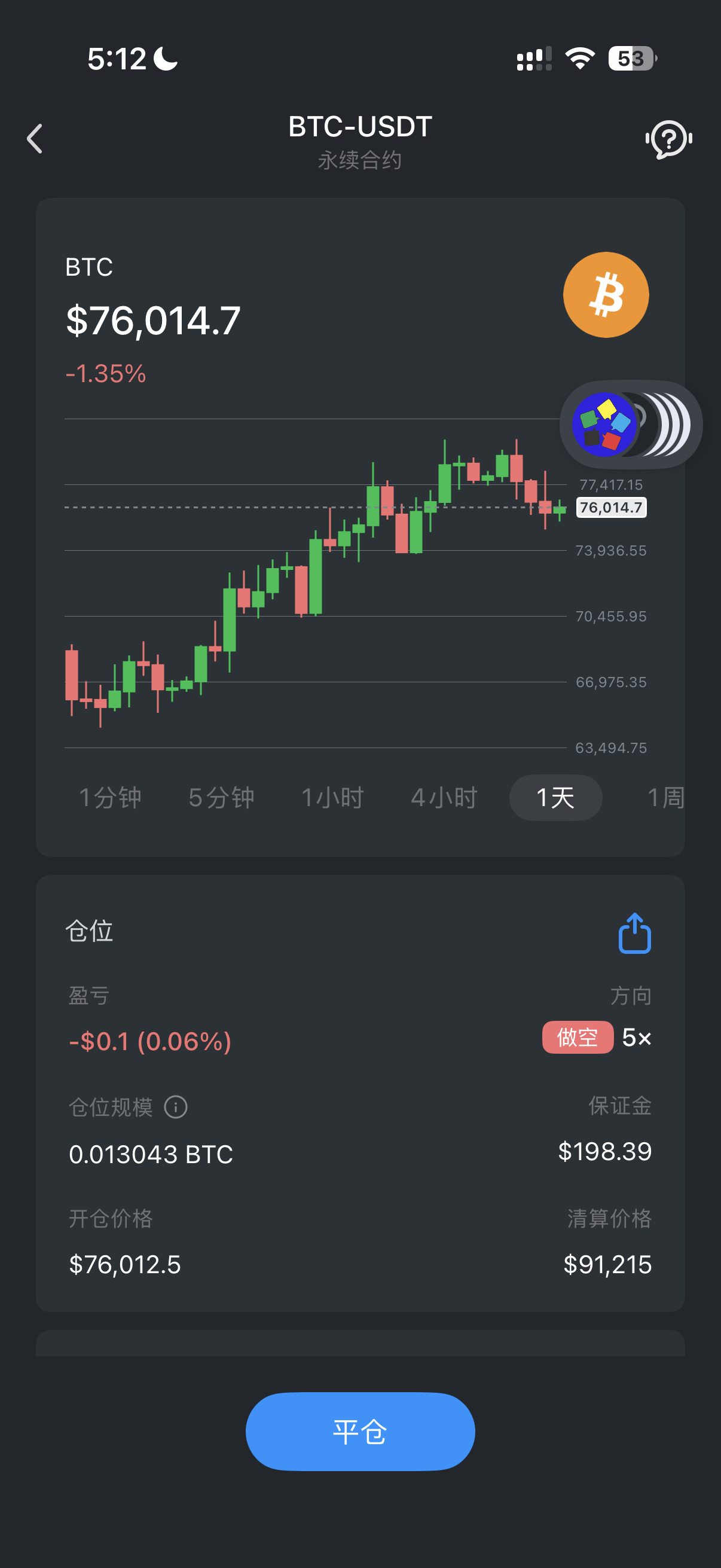Share the 仓位 position details
721x1568 pixels.
pyautogui.click(x=634, y=932)
